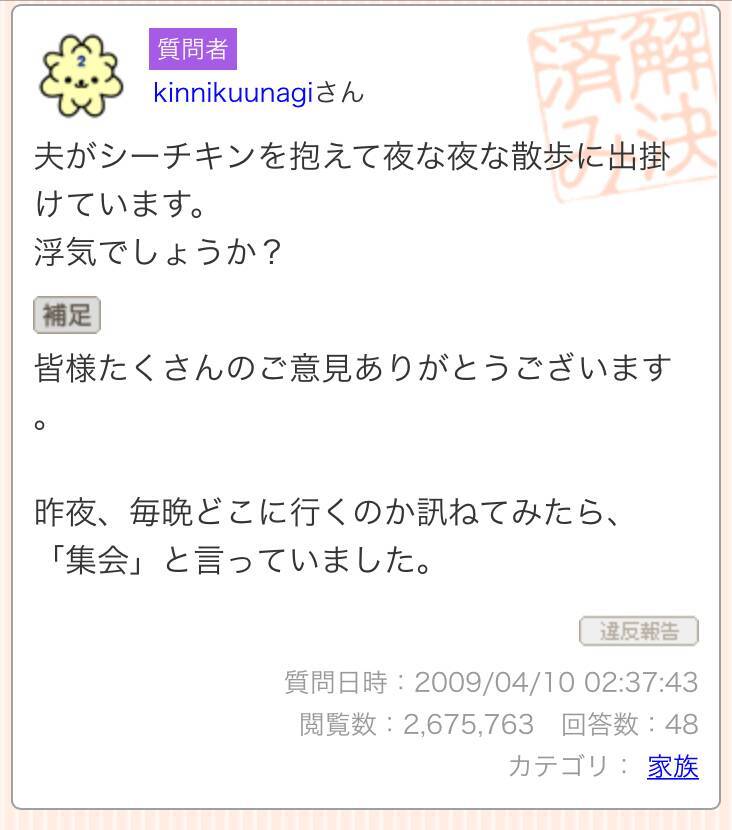Open the 家族 category link
Viewport: 732px width, 830px height.
pos(672,766)
